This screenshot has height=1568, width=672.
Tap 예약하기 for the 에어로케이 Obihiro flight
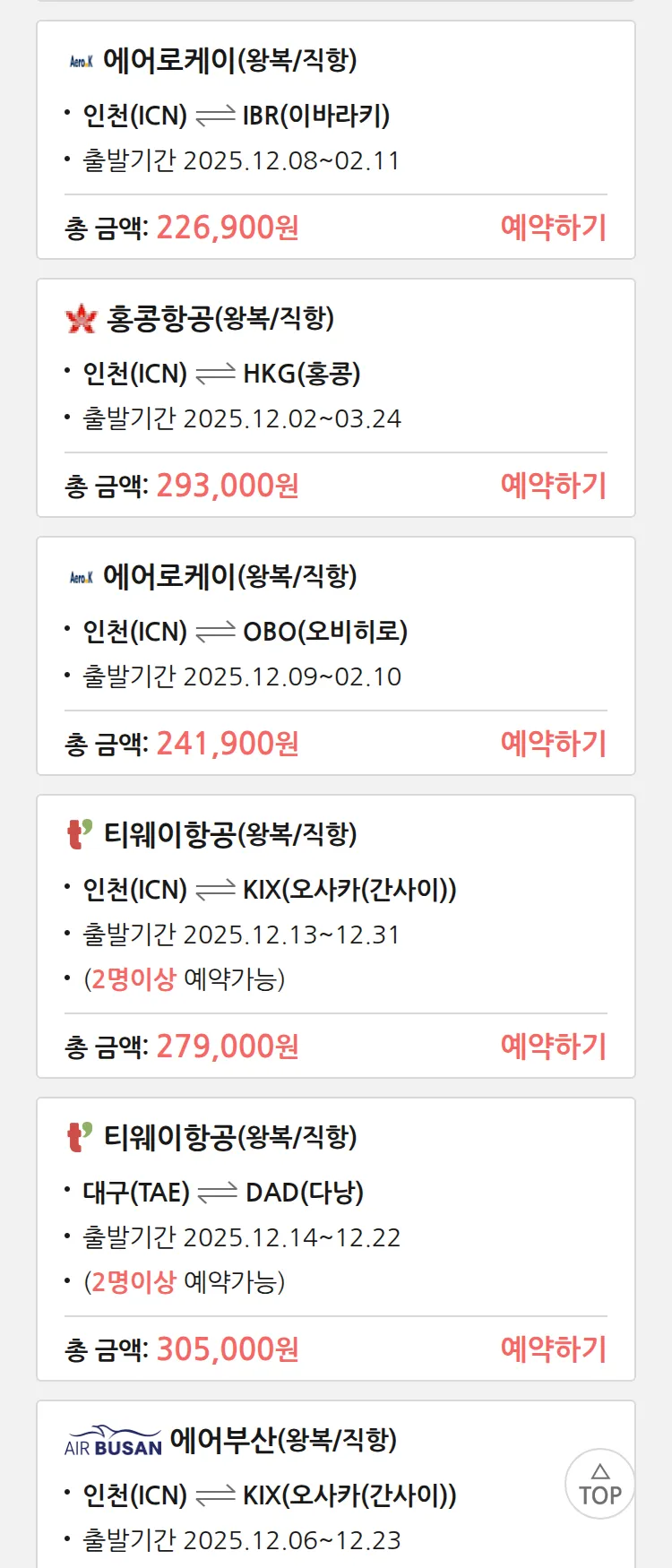[553, 744]
